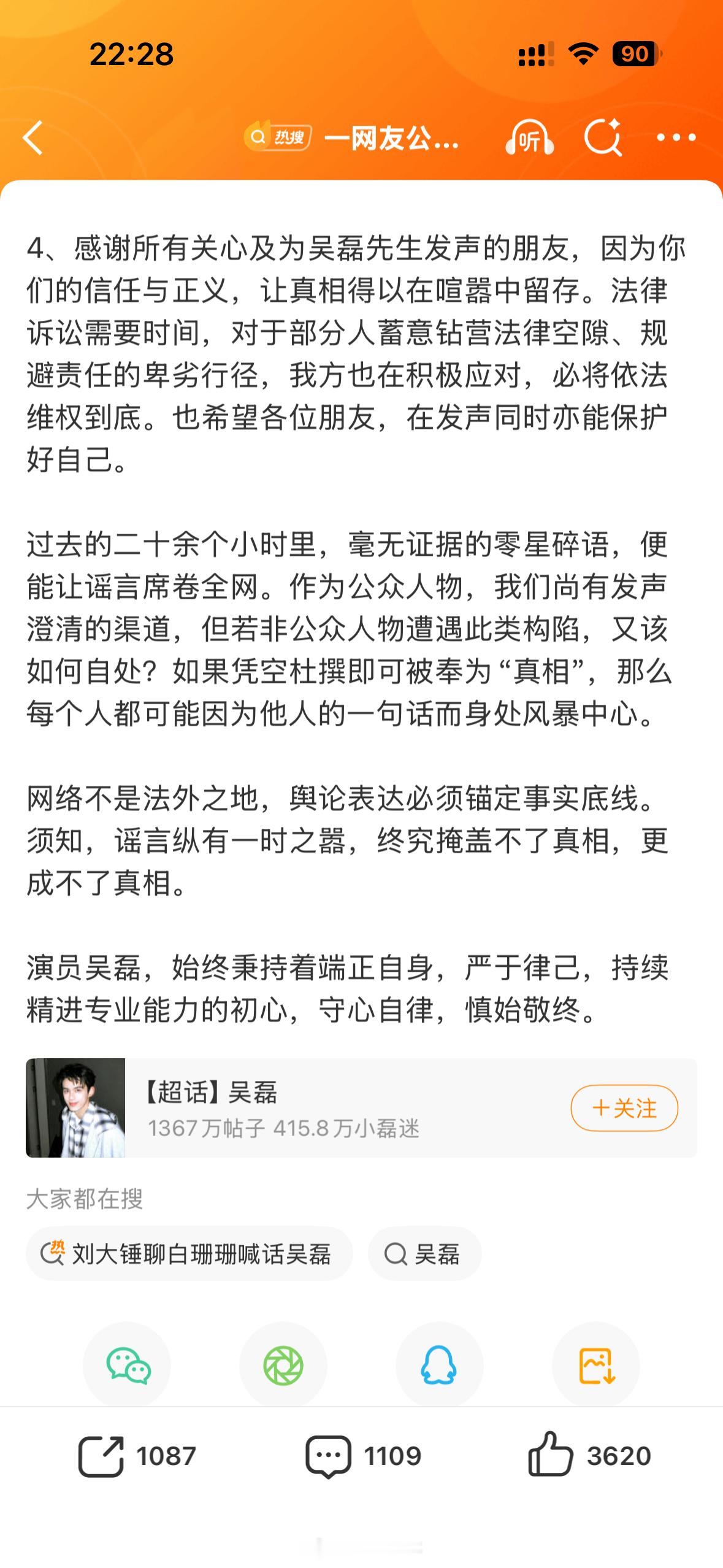
Task: Share to WeChat Moments via green icon
Action: 283,1367
